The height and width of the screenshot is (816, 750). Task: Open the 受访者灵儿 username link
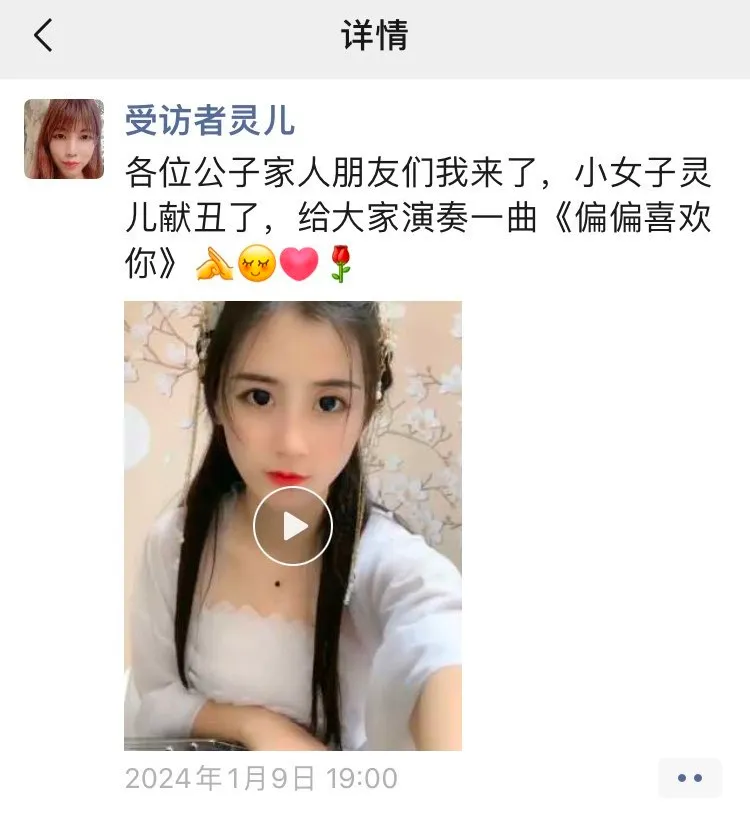[x=210, y=119]
